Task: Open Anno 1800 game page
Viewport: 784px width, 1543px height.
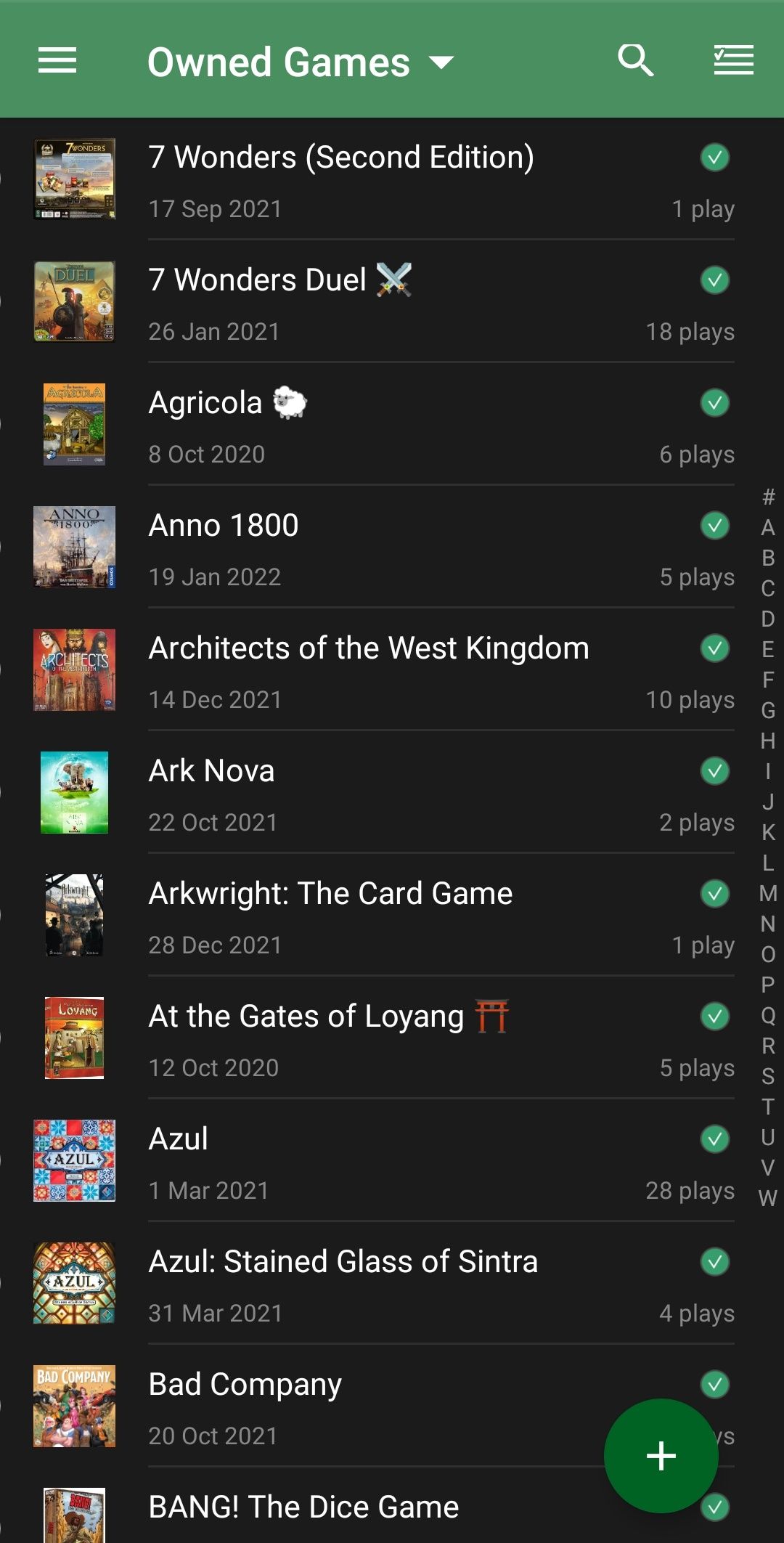Action: pos(224,526)
